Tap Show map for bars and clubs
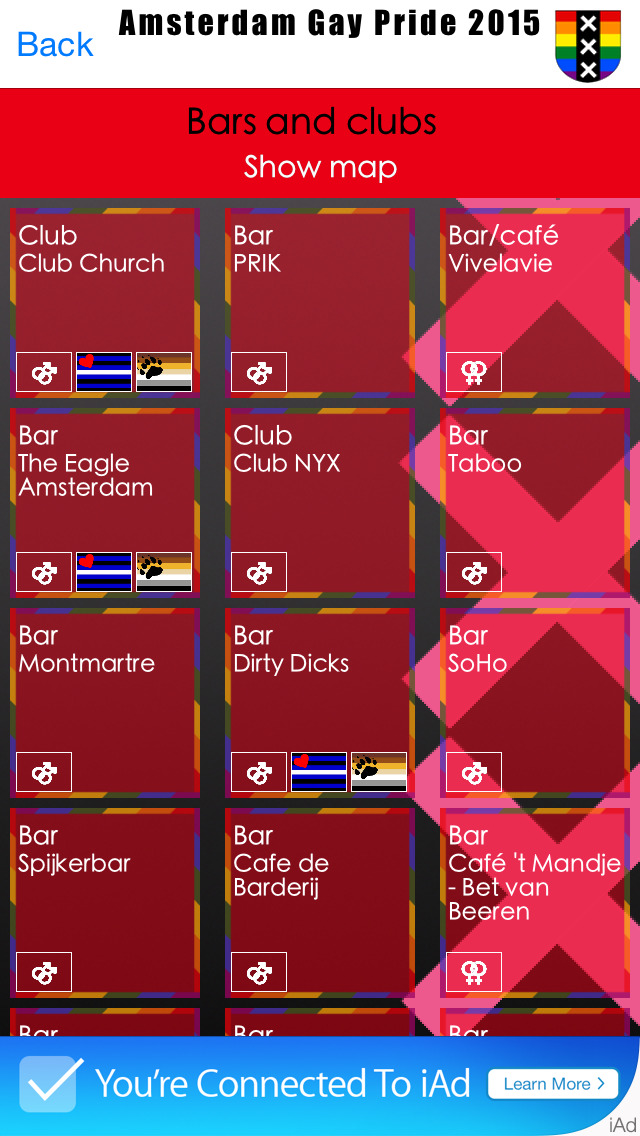The height and width of the screenshot is (1136, 640). 320,167
